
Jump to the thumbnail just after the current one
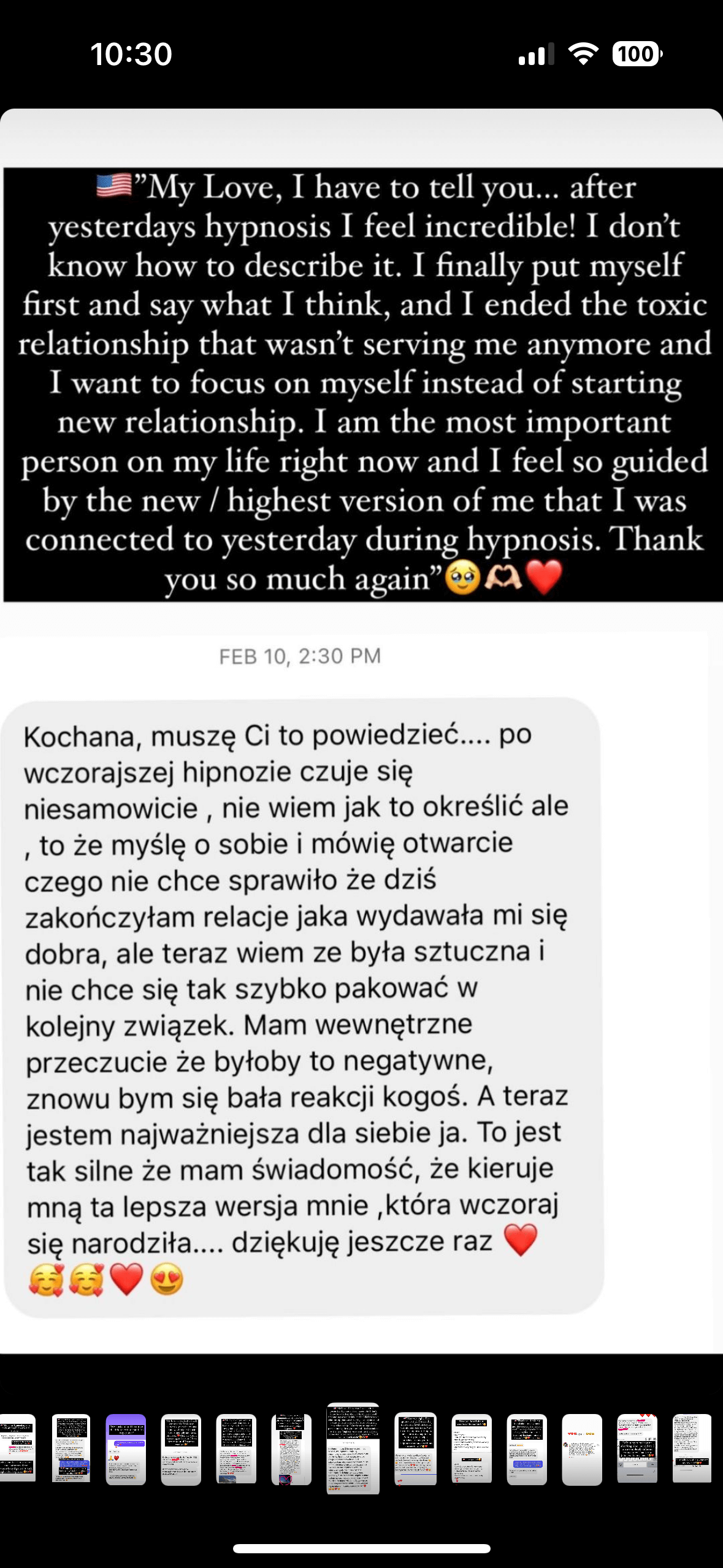[415, 1449]
